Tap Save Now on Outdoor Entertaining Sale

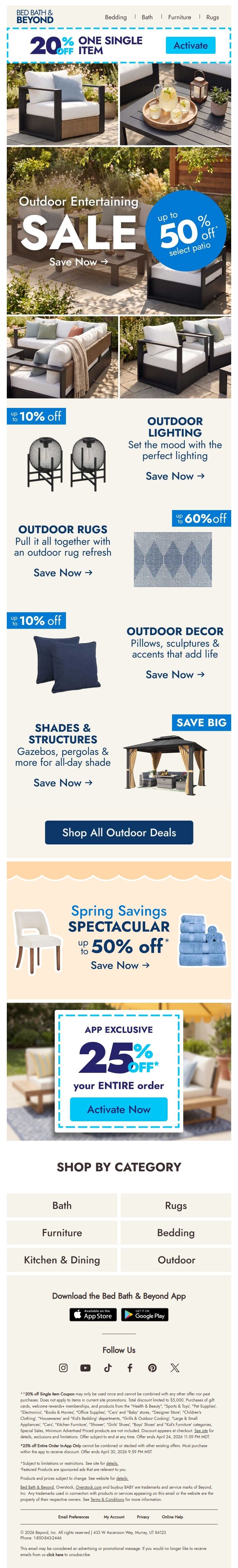78,262
